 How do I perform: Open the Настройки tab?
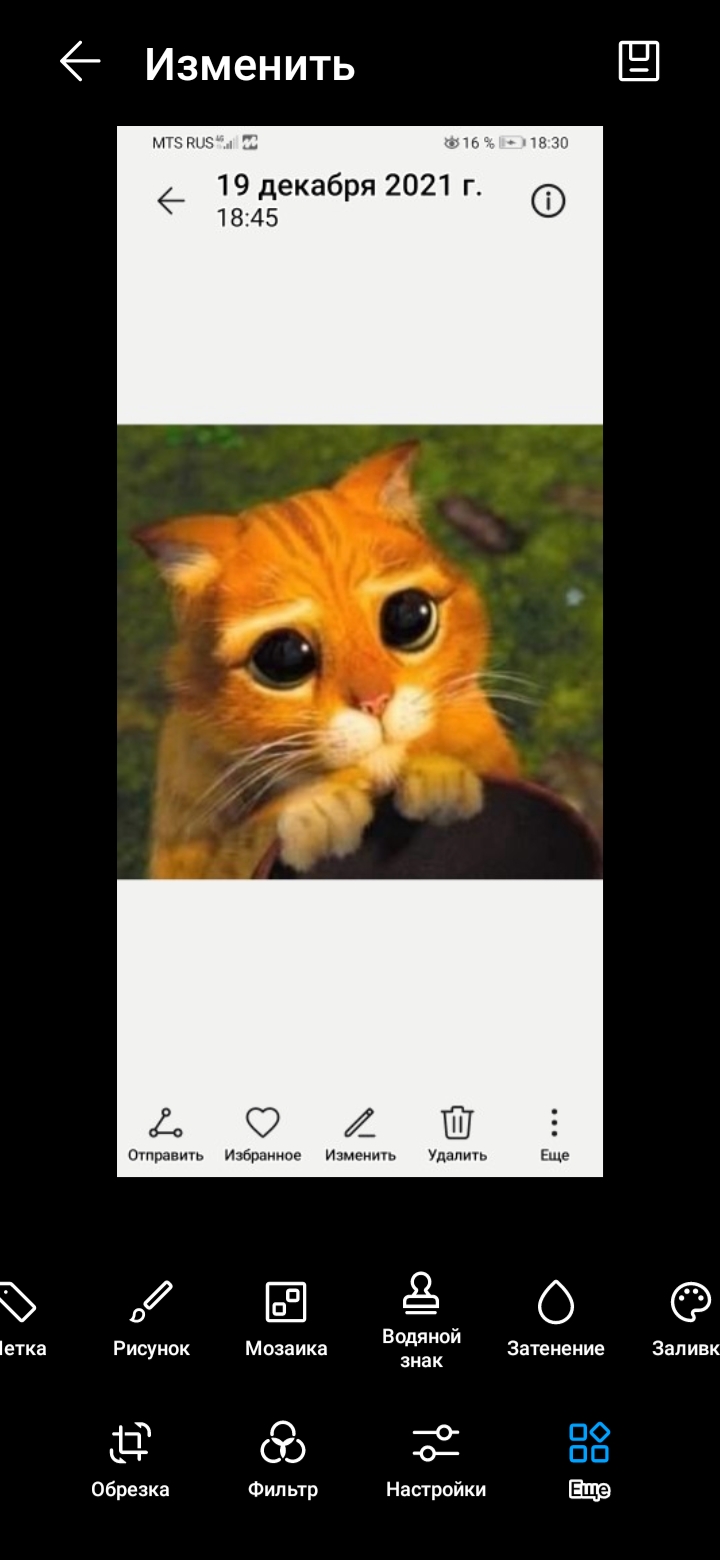[436, 1460]
